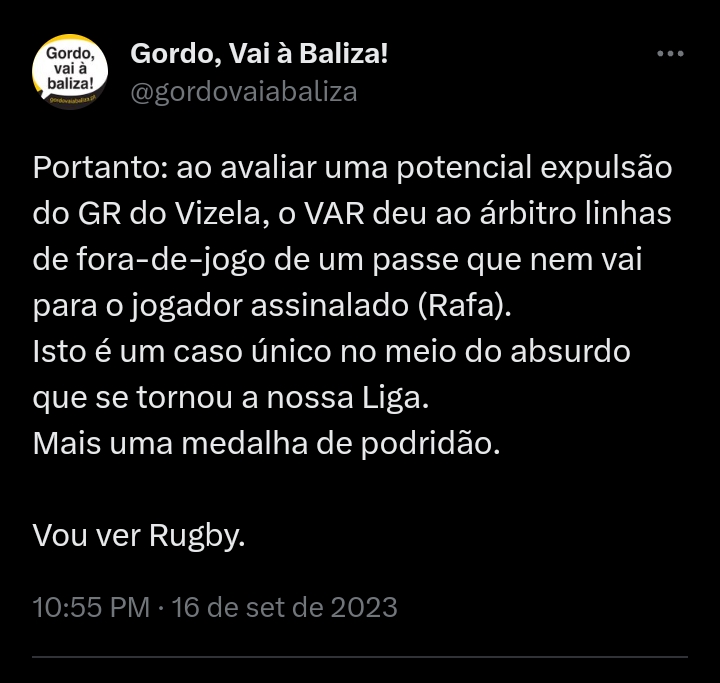Open the 10:55 PM tweet timestamp
The width and height of the screenshot is (720, 683).
tap(91, 607)
